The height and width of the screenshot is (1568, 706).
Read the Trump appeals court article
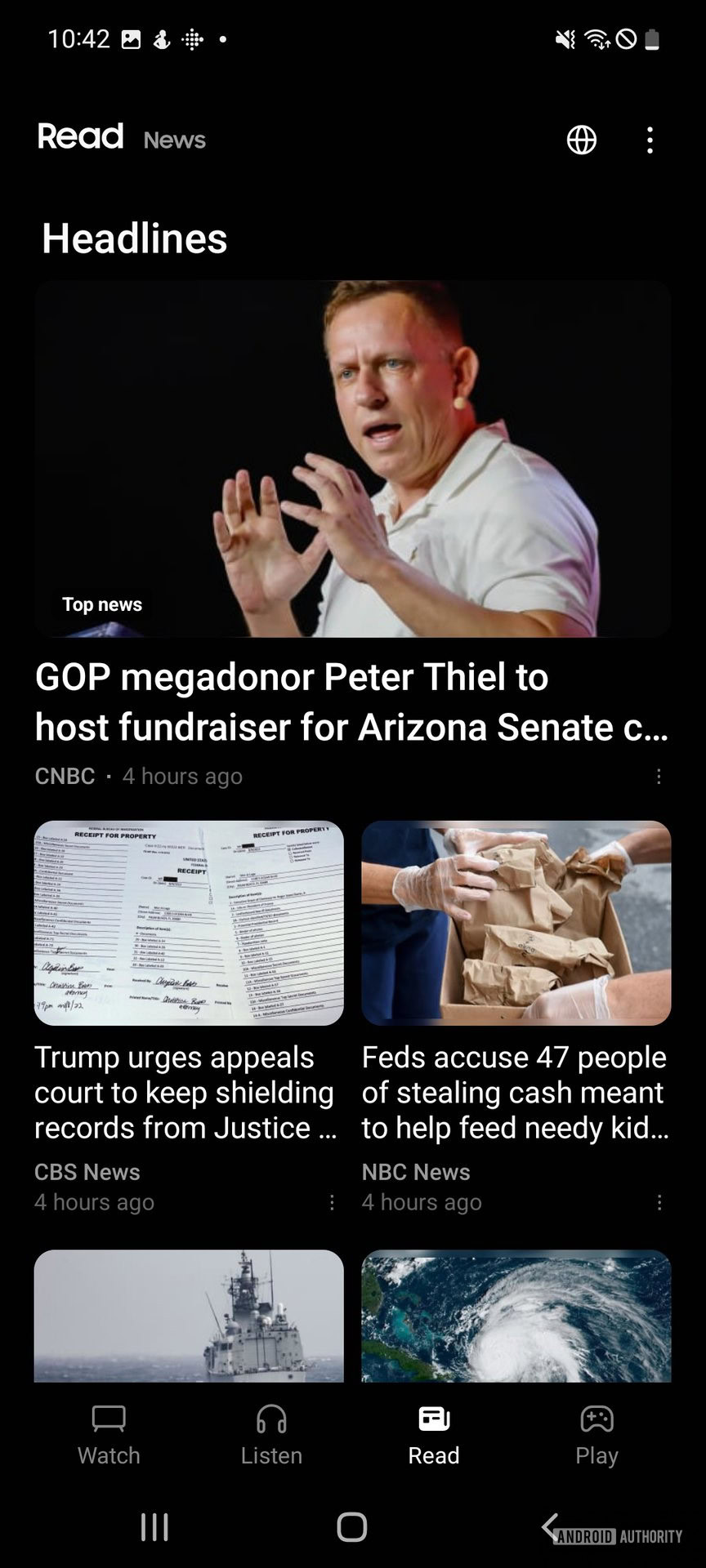185,1092
